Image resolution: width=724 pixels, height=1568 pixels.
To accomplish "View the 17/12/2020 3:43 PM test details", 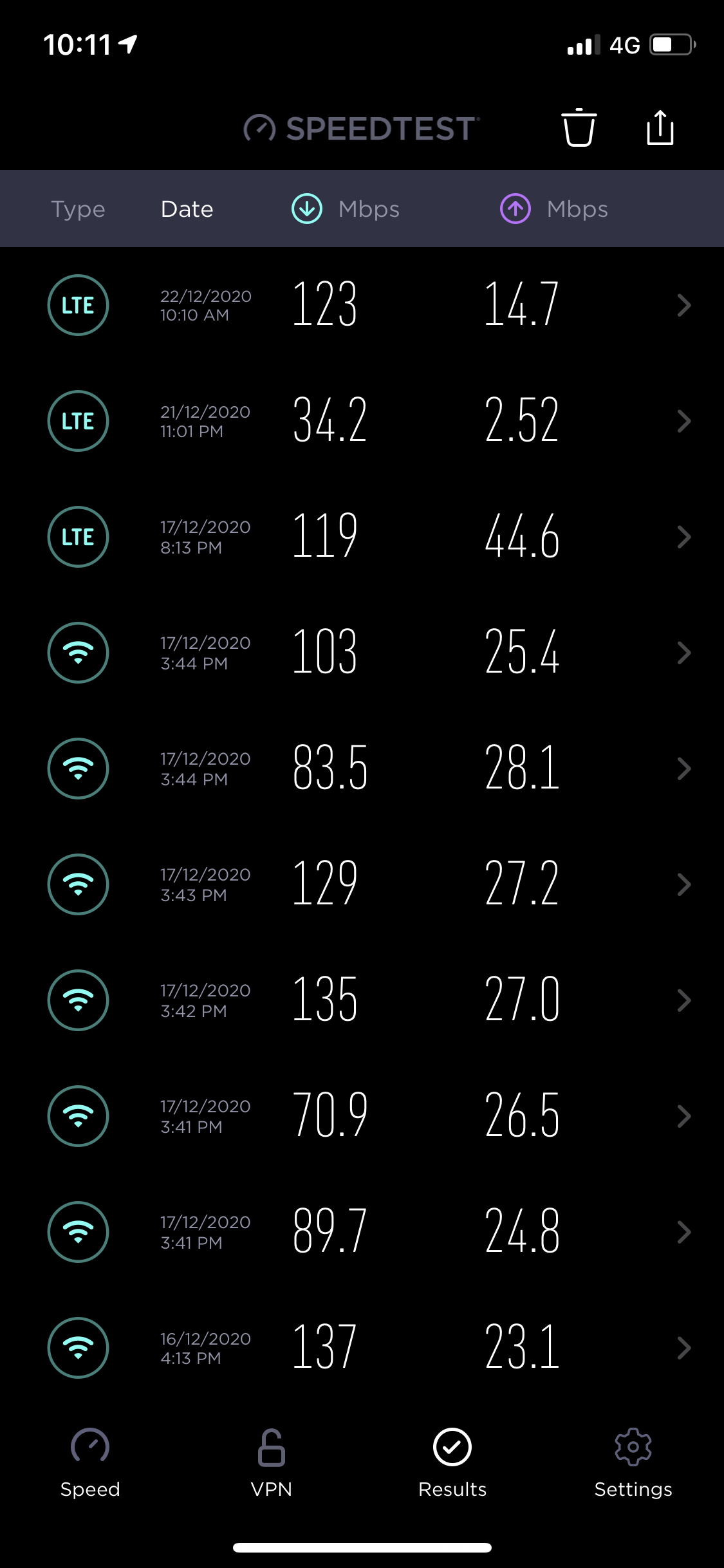I will tap(362, 884).
